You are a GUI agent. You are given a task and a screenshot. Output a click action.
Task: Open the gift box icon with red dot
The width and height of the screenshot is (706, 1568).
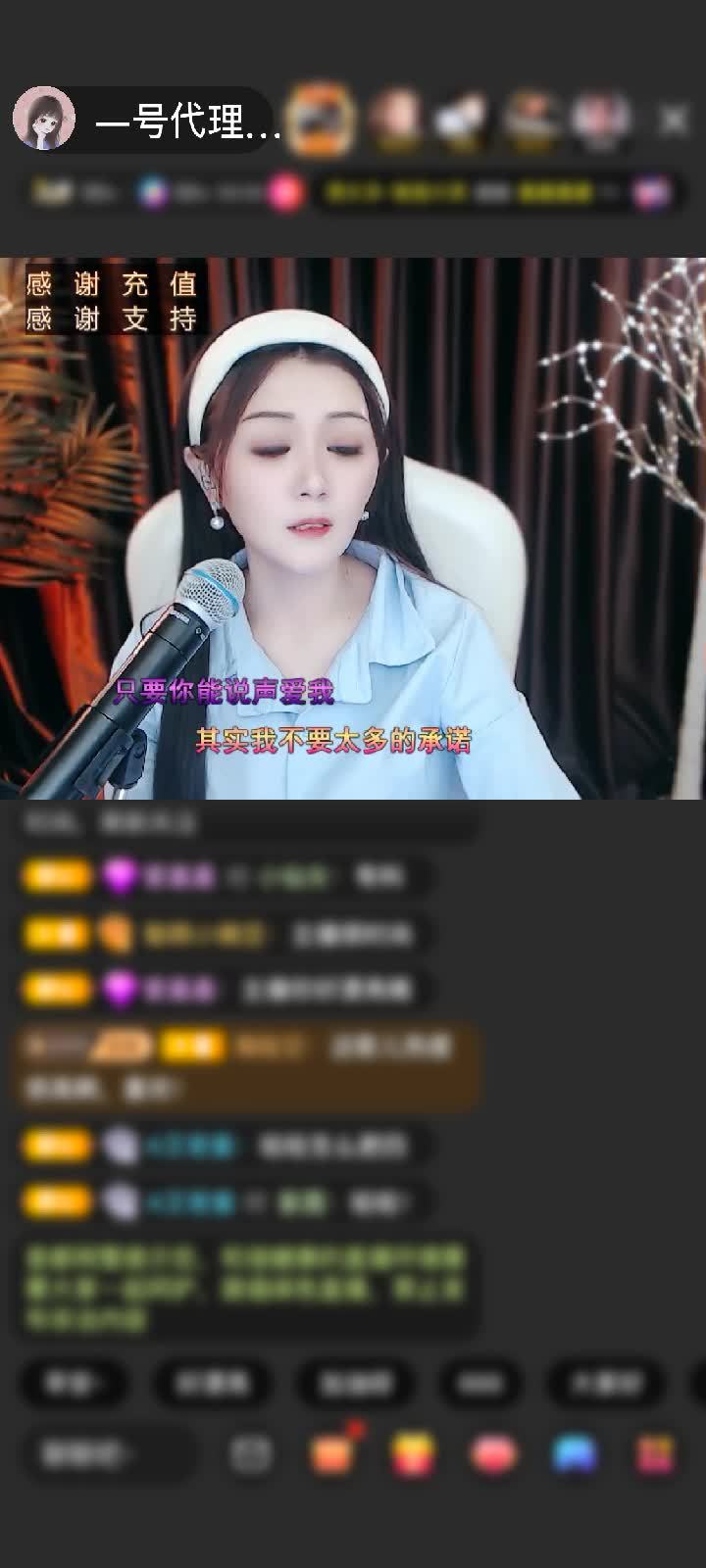[332, 1454]
